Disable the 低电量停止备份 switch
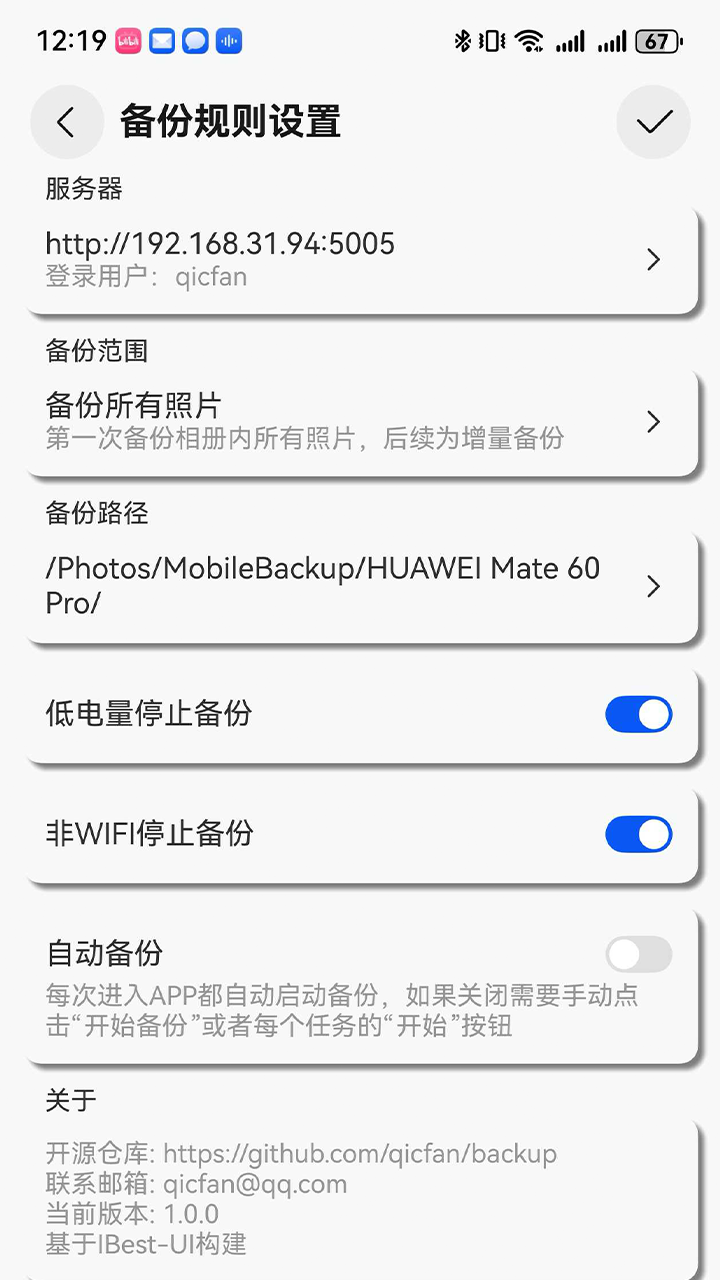The width and height of the screenshot is (720, 1280). click(x=638, y=715)
